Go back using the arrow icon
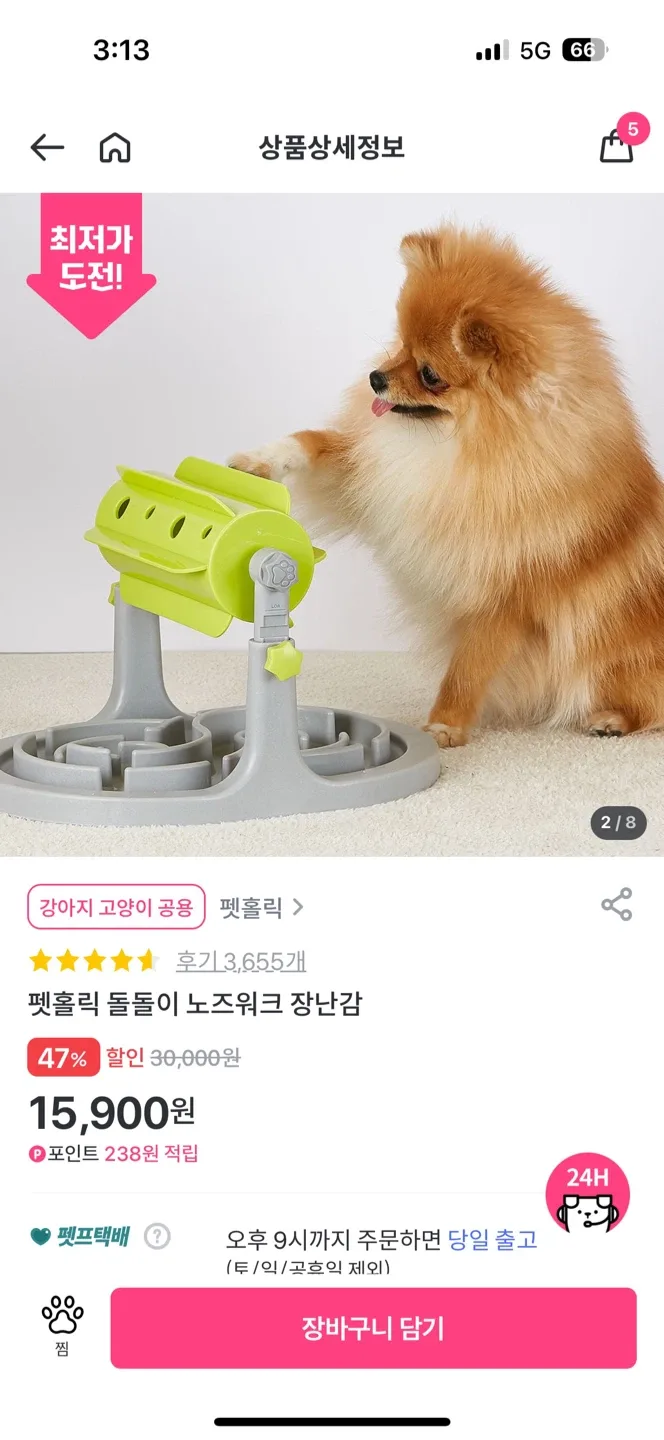Screen dimensions: 664x1440 [47, 148]
